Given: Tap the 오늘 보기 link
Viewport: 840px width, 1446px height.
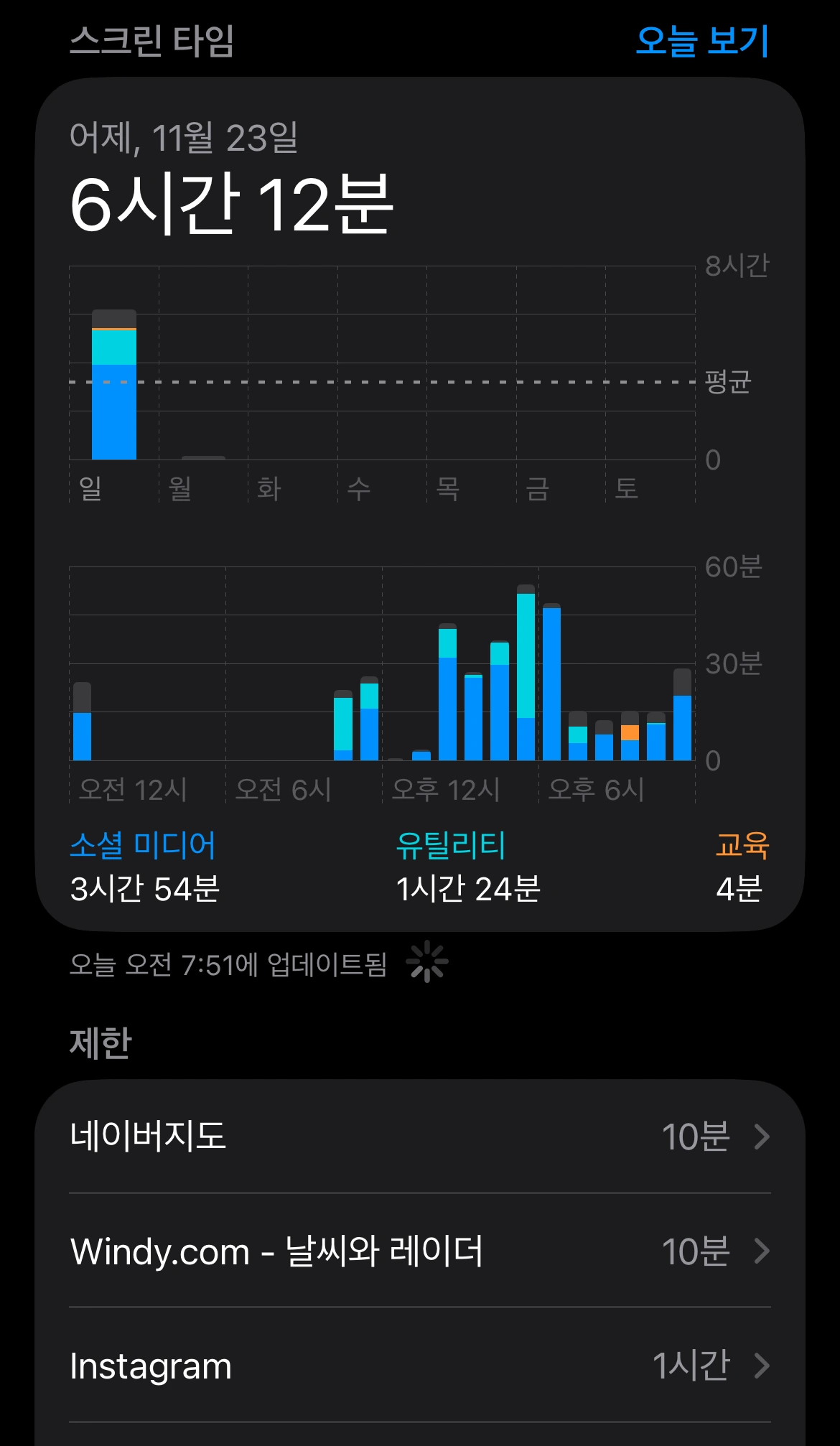Looking at the screenshot, I should tap(702, 41).
